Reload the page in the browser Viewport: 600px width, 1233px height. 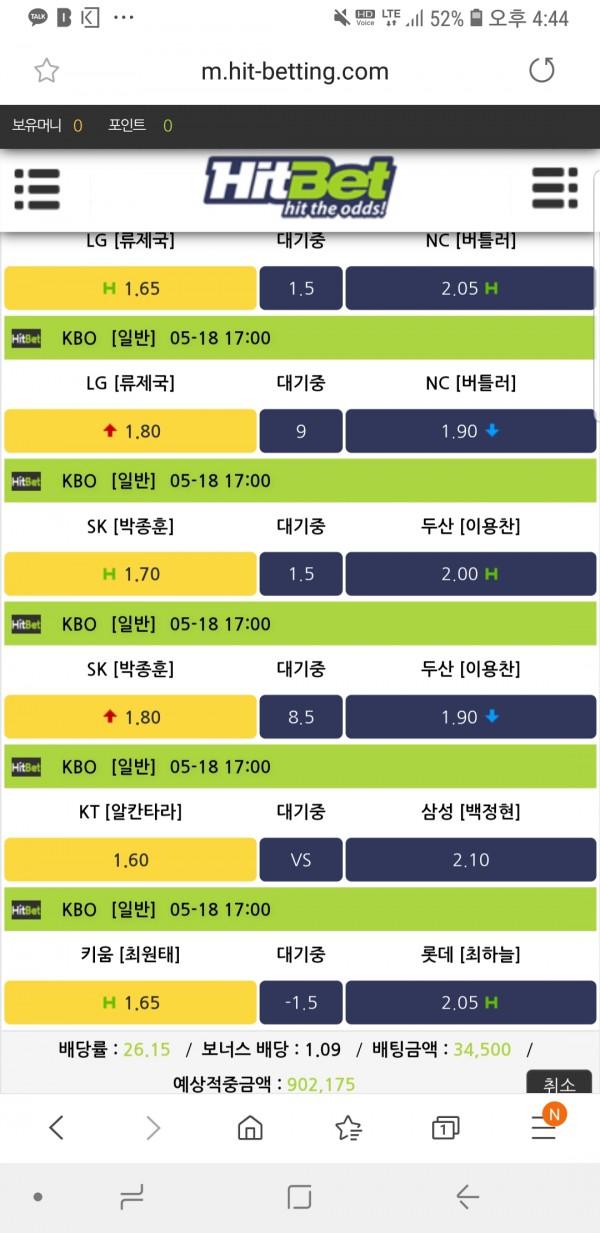point(541,70)
